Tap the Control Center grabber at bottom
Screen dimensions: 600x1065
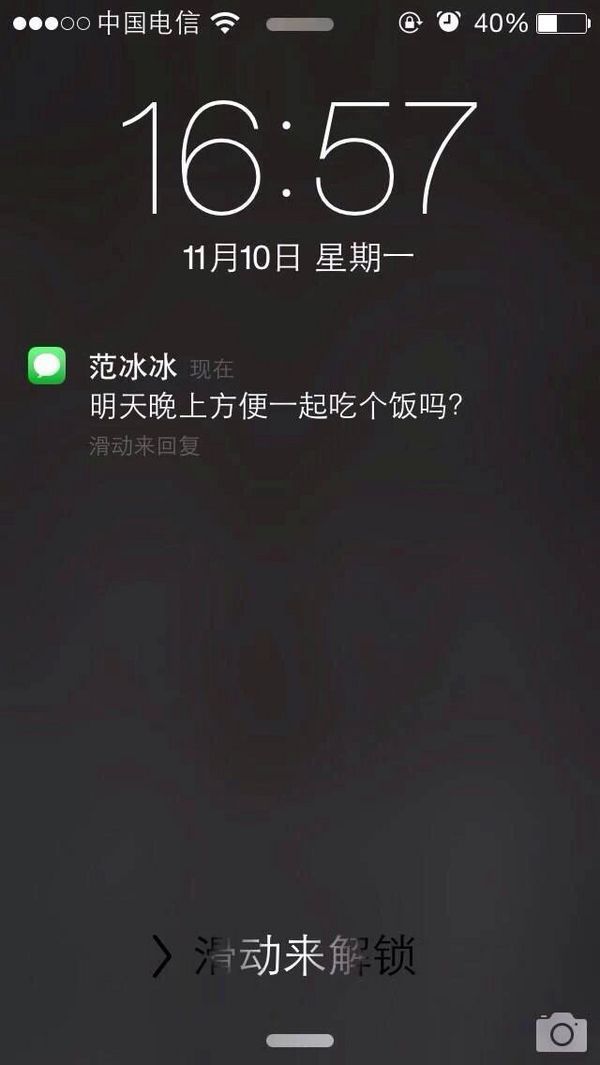(x=300, y=1041)
